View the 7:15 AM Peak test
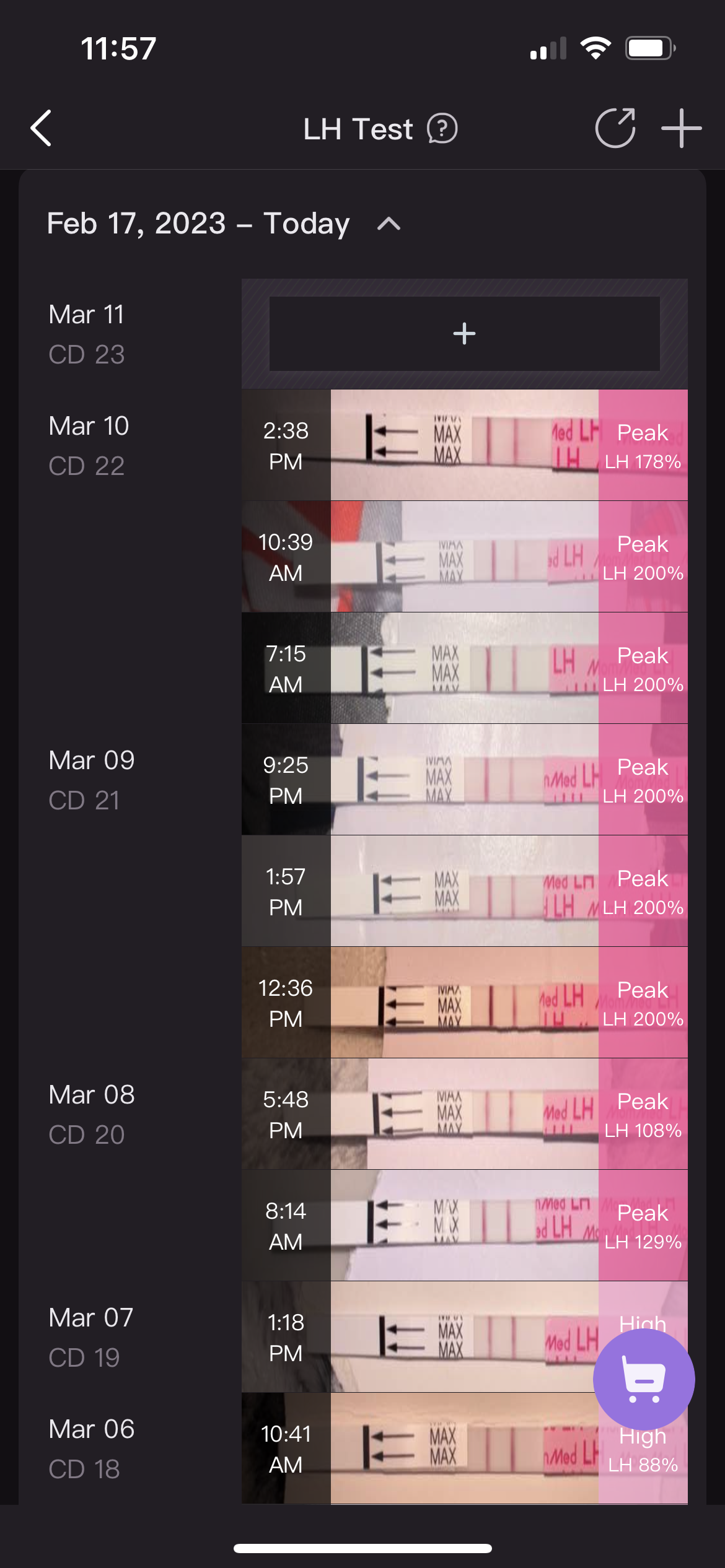This screenshot has width=725, height=1568. coord(465,668)
